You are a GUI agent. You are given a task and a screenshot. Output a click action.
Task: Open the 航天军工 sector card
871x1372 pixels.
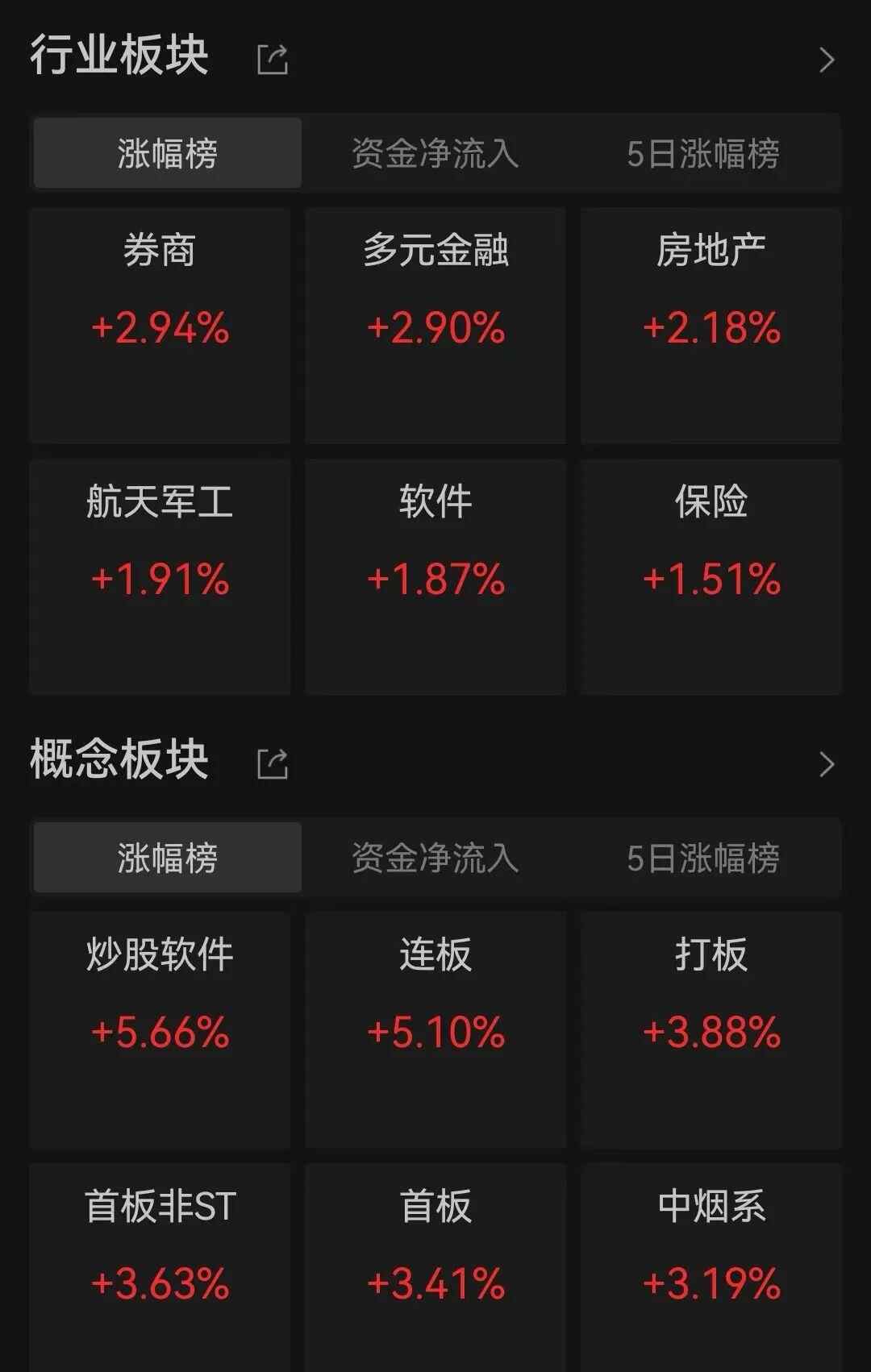(x=160, y=576)
